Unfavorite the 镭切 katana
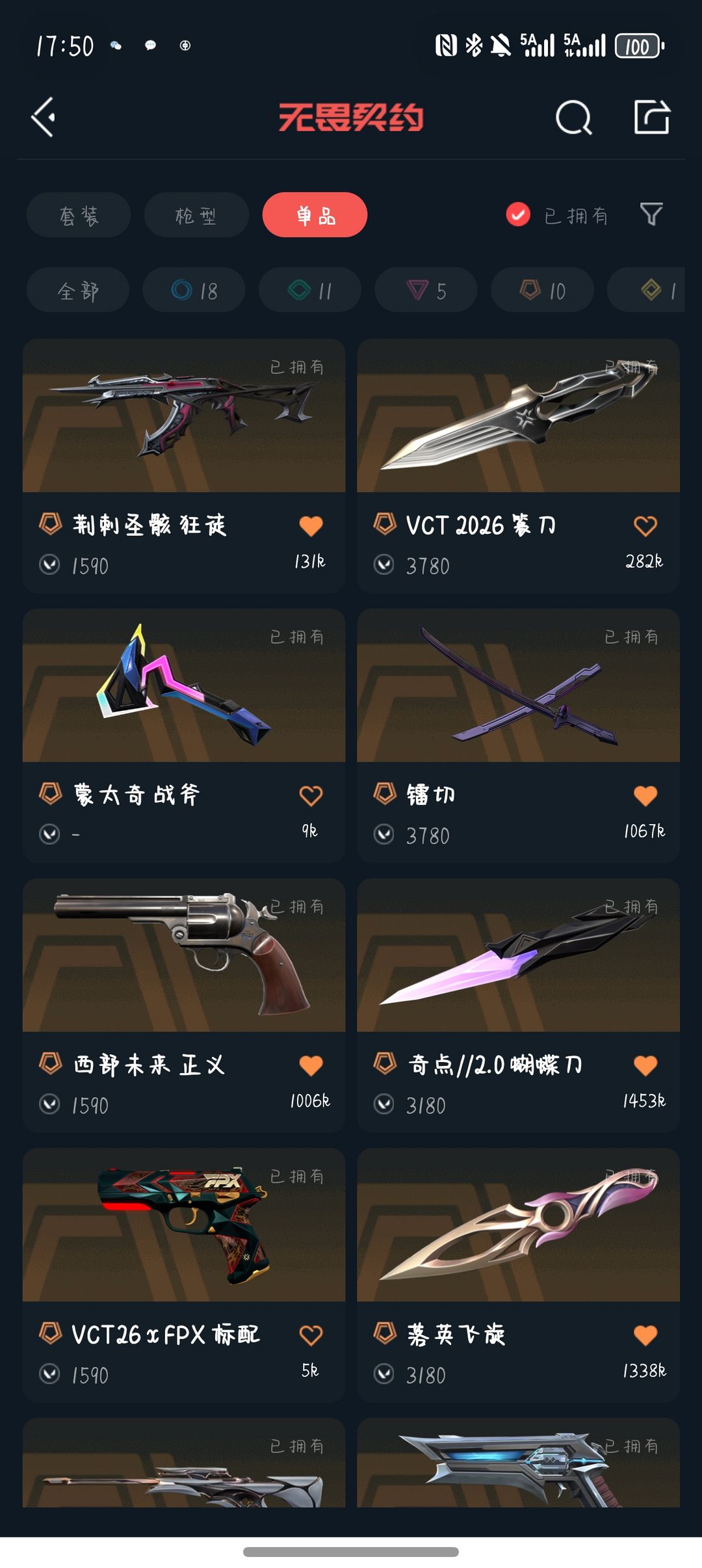The image size is (702, 1568). [647, 794]
